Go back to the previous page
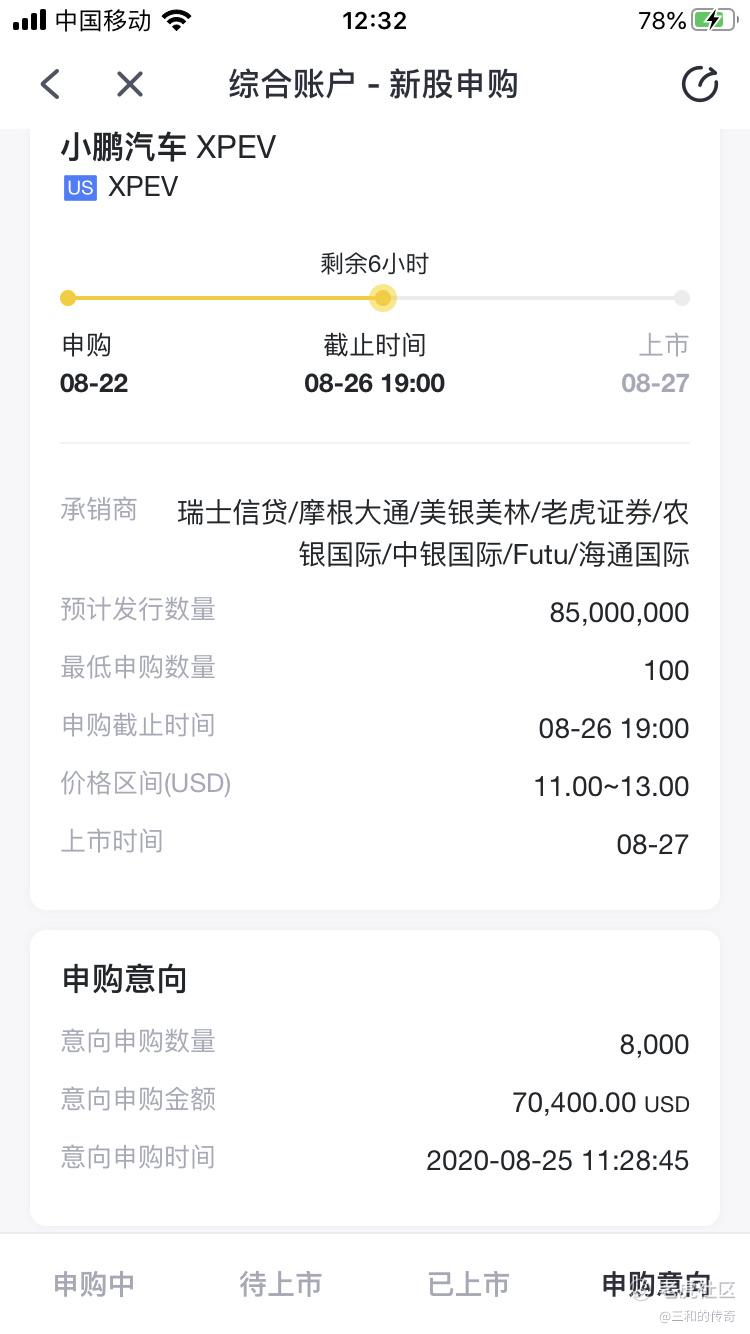The image size is (750, 1334). [x=51, y=85]
